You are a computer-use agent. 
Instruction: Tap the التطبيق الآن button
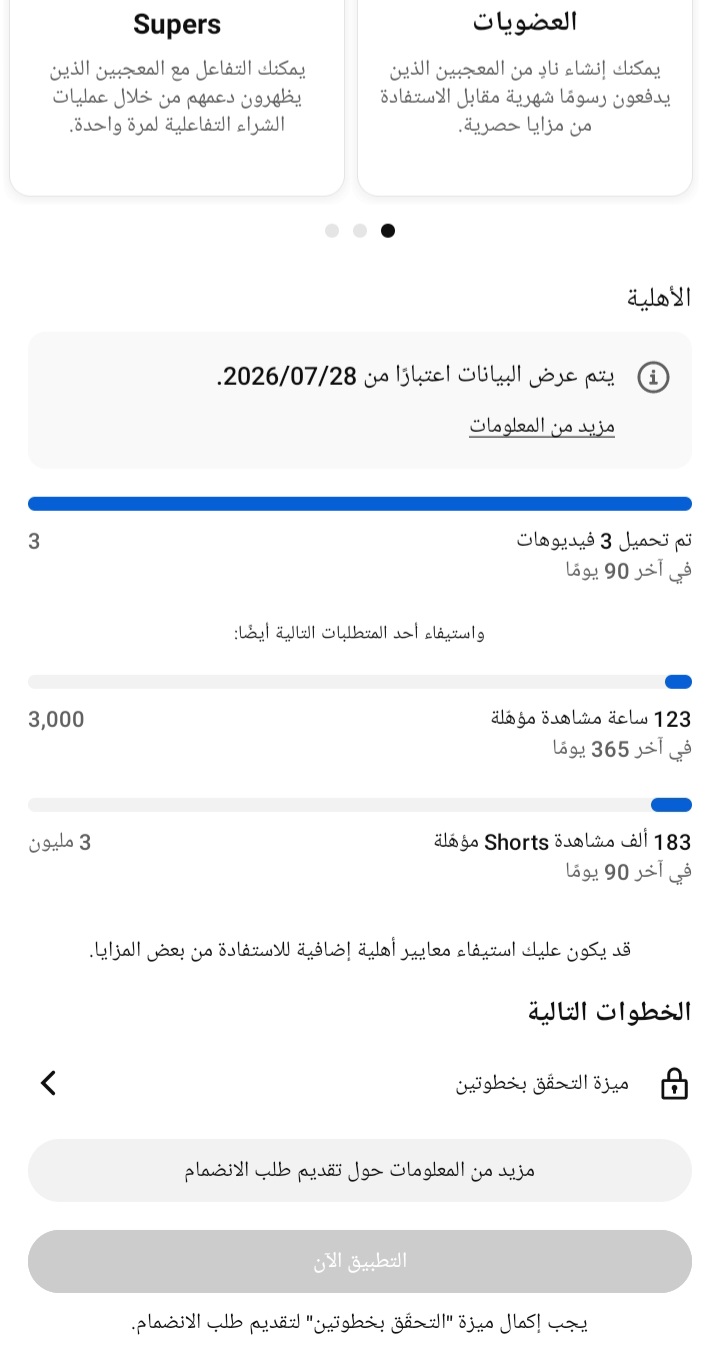360,1261
